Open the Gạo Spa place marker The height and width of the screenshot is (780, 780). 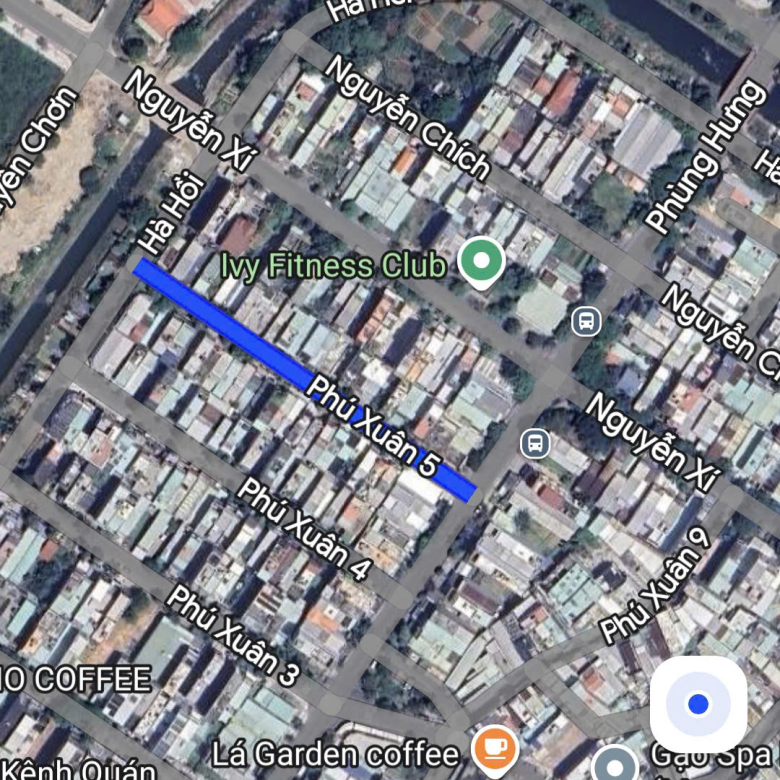(613, 764)
